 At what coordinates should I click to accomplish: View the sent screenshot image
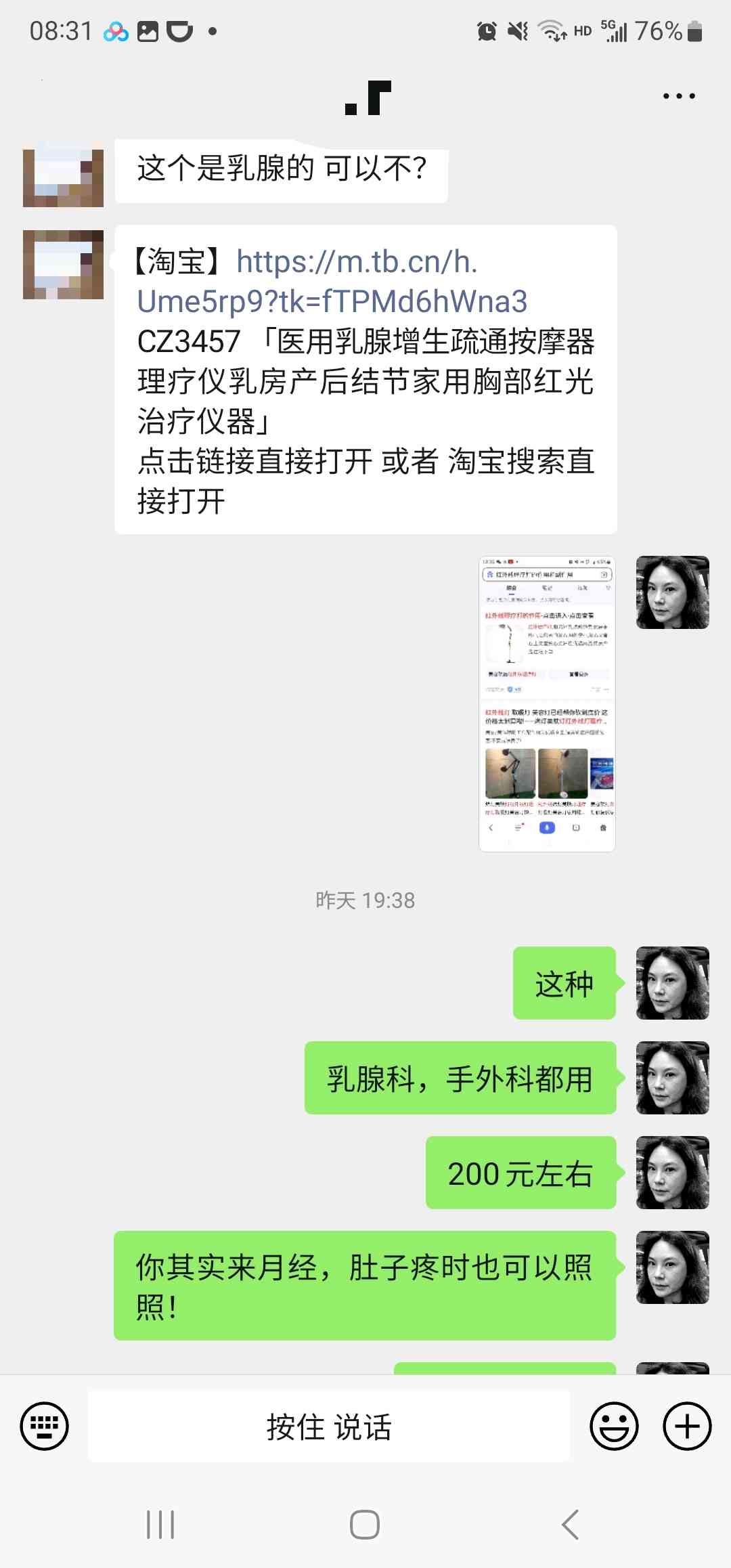tap(547, 704)
